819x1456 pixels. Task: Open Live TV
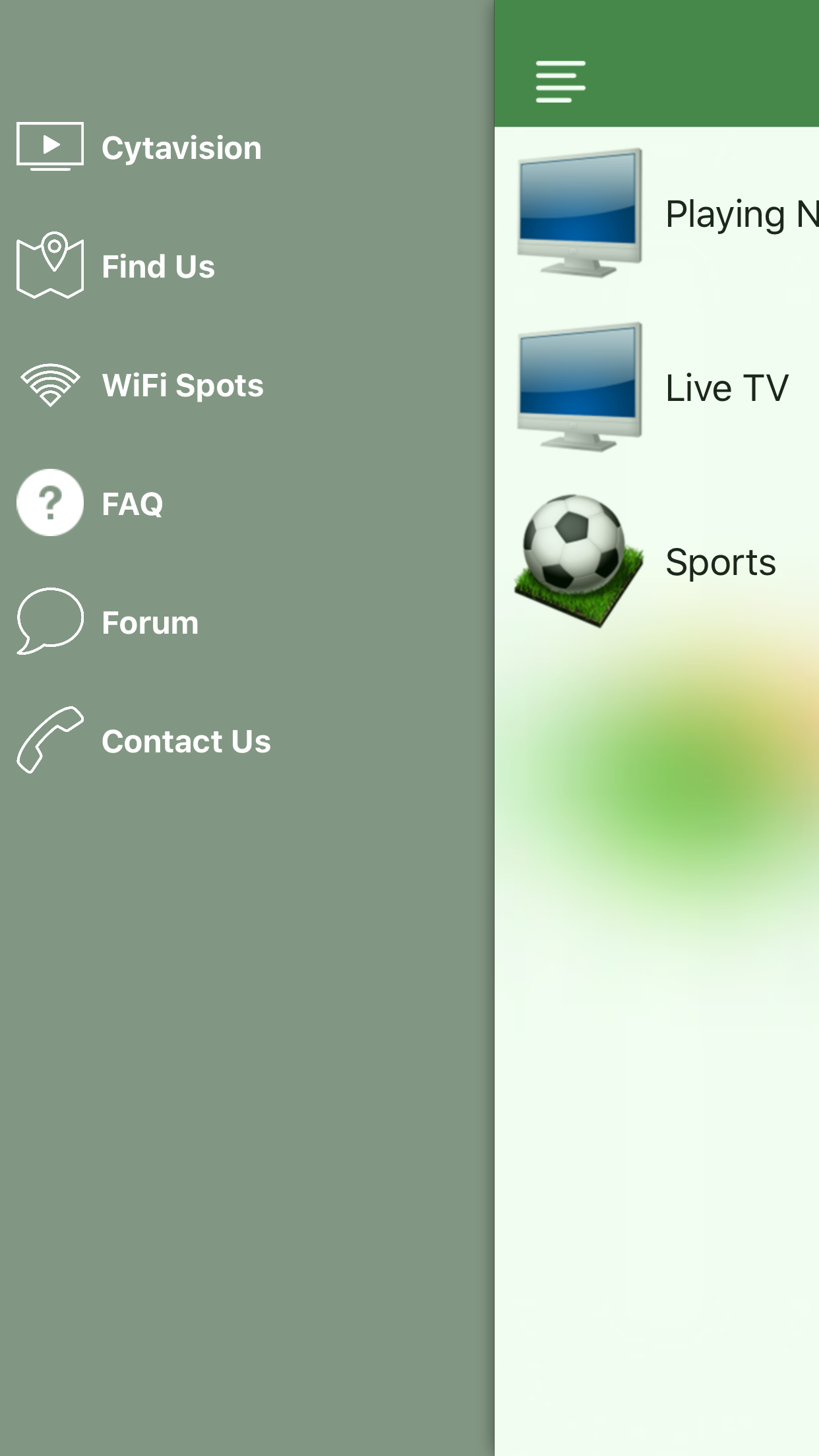point(666,388)
